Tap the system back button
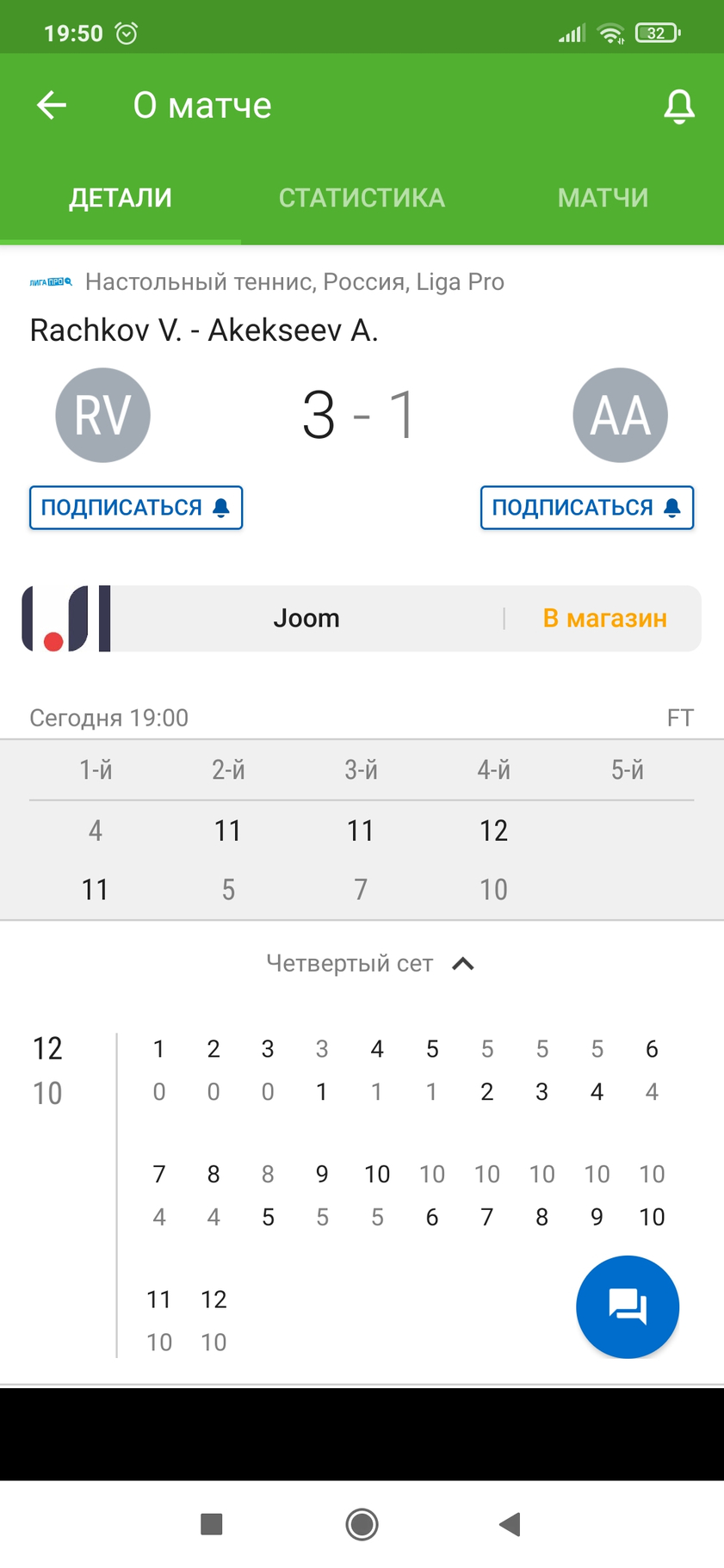The width and height of the screenshot is (724, 1568). 511,1524
